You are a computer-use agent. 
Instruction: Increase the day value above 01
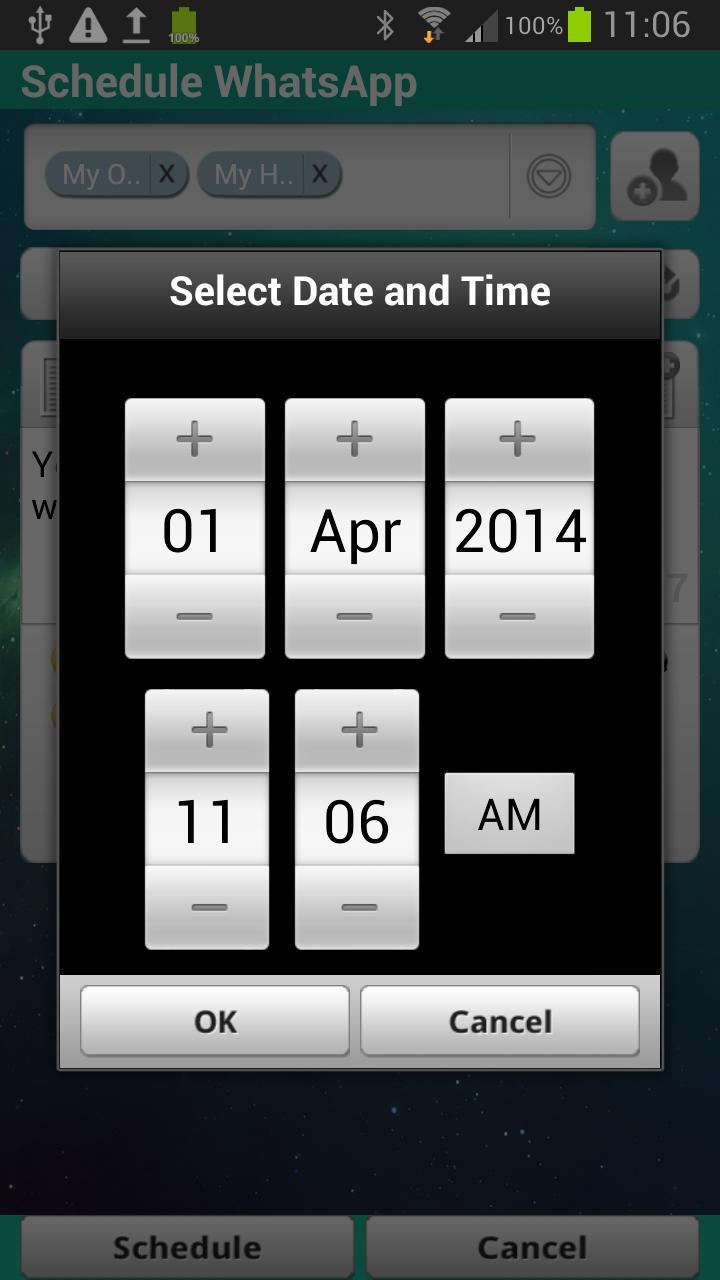click(x=195, y=440)
